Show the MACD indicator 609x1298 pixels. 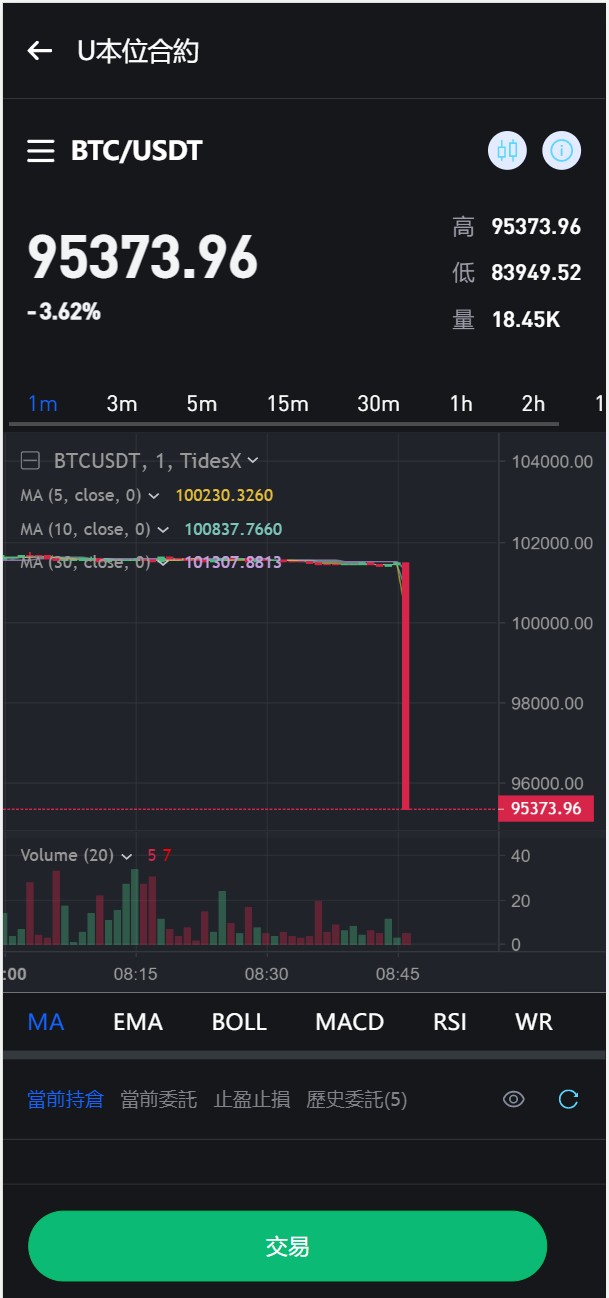(350, 1022)
